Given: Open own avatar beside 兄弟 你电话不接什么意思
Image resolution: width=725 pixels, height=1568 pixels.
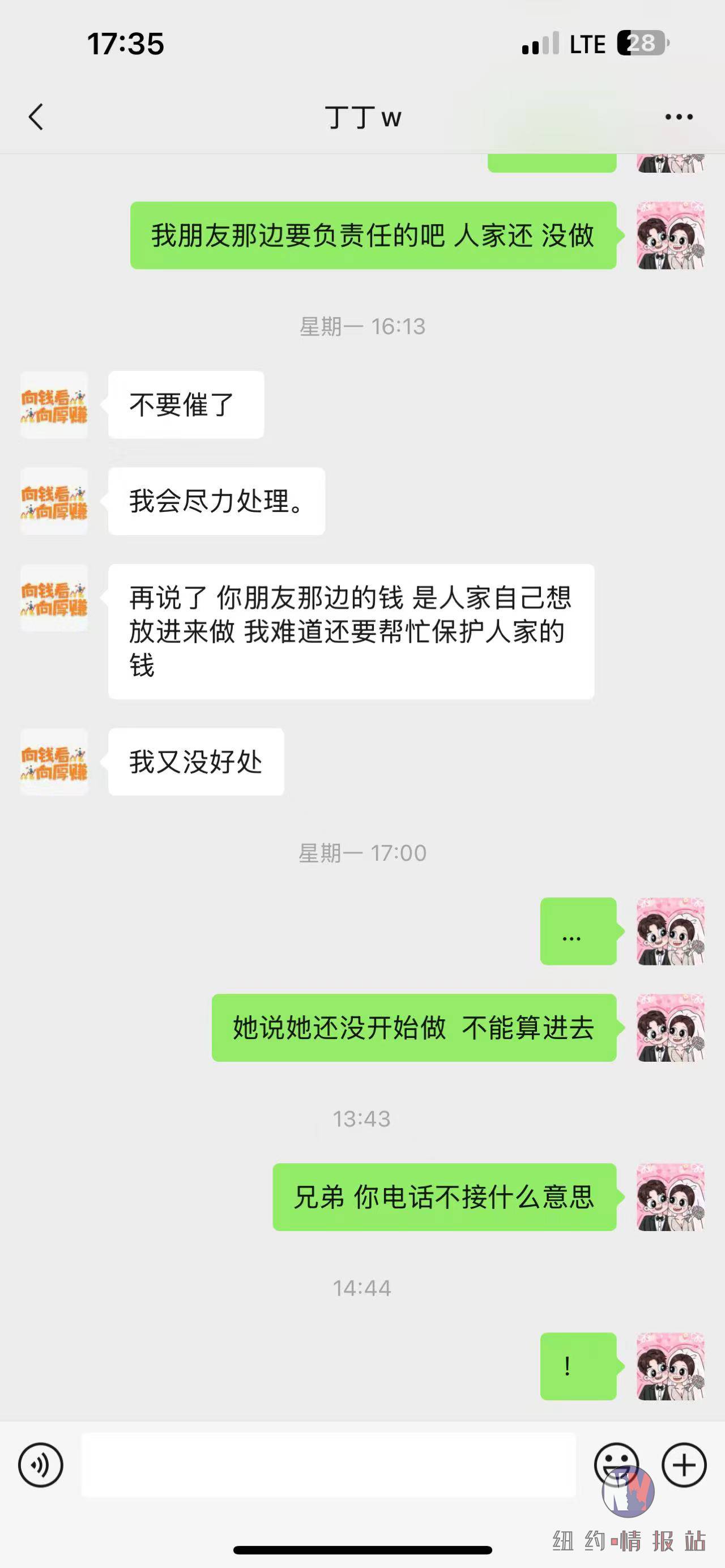Looking at the screenshot, I should [670, 1197].
